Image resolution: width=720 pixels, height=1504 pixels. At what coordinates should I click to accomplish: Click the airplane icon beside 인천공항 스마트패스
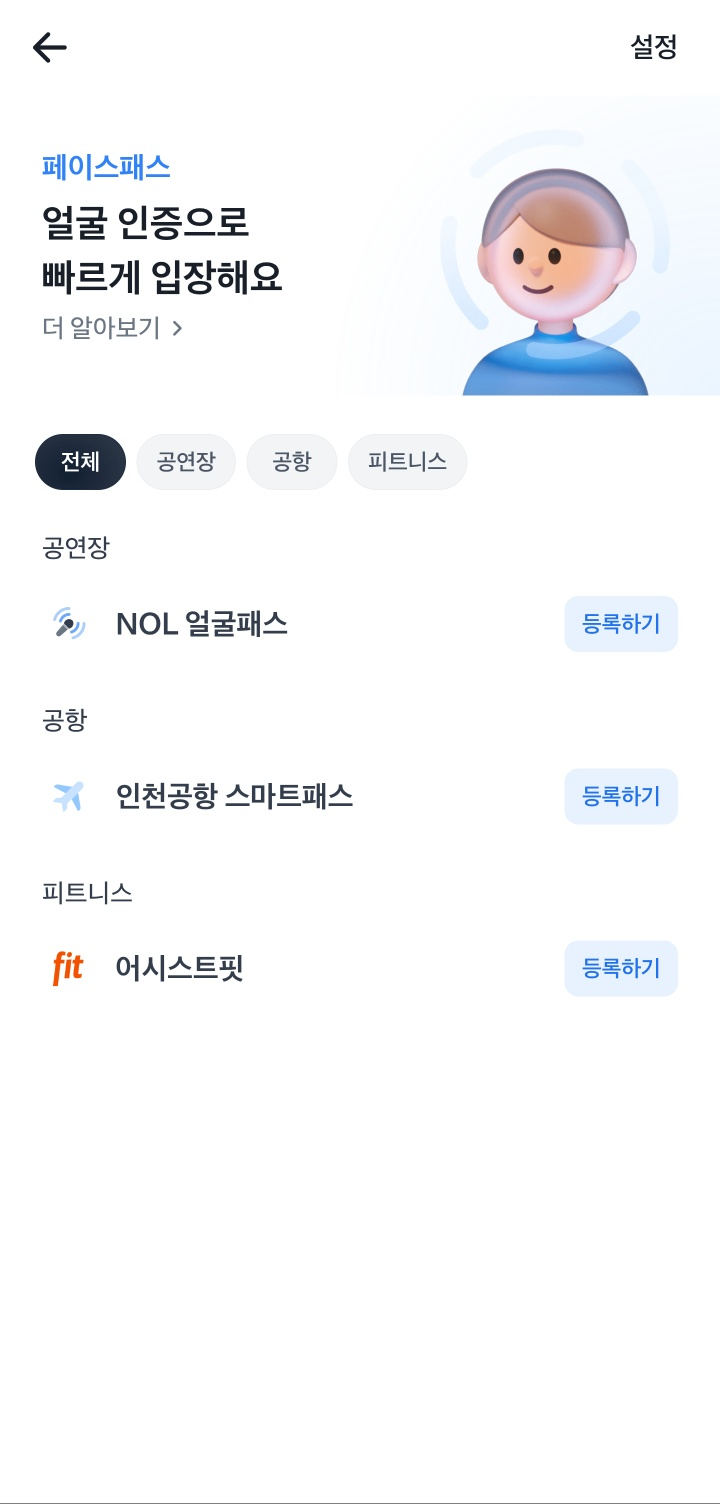[68, 795]
